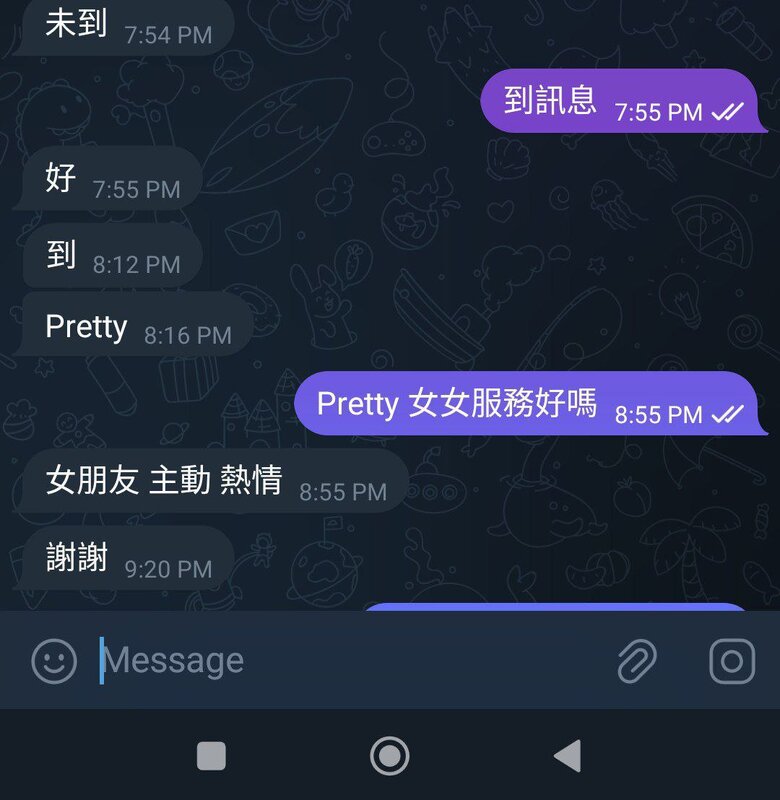
Task: Focus the Message text field
Action: click(340, 661)
